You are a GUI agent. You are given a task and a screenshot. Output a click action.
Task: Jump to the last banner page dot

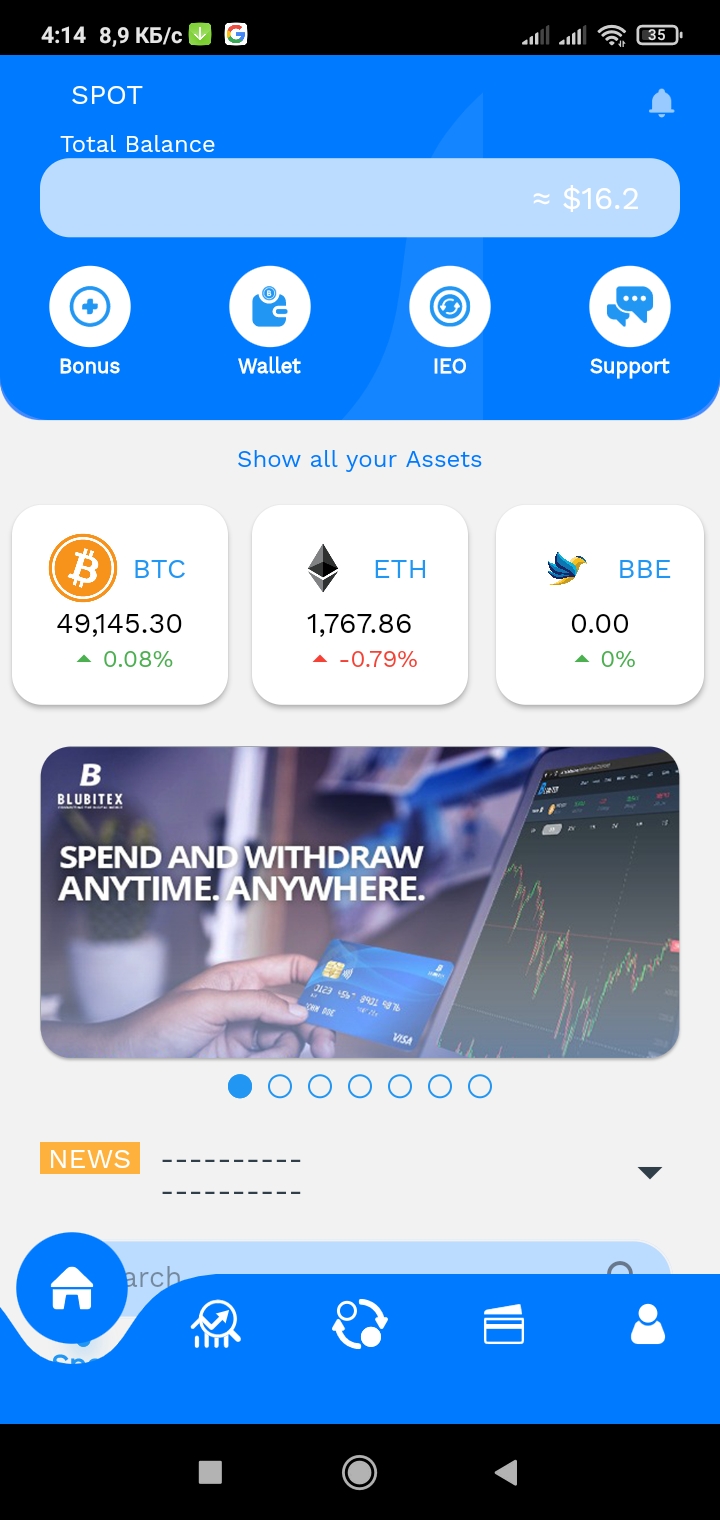[x=480, y=1086]
